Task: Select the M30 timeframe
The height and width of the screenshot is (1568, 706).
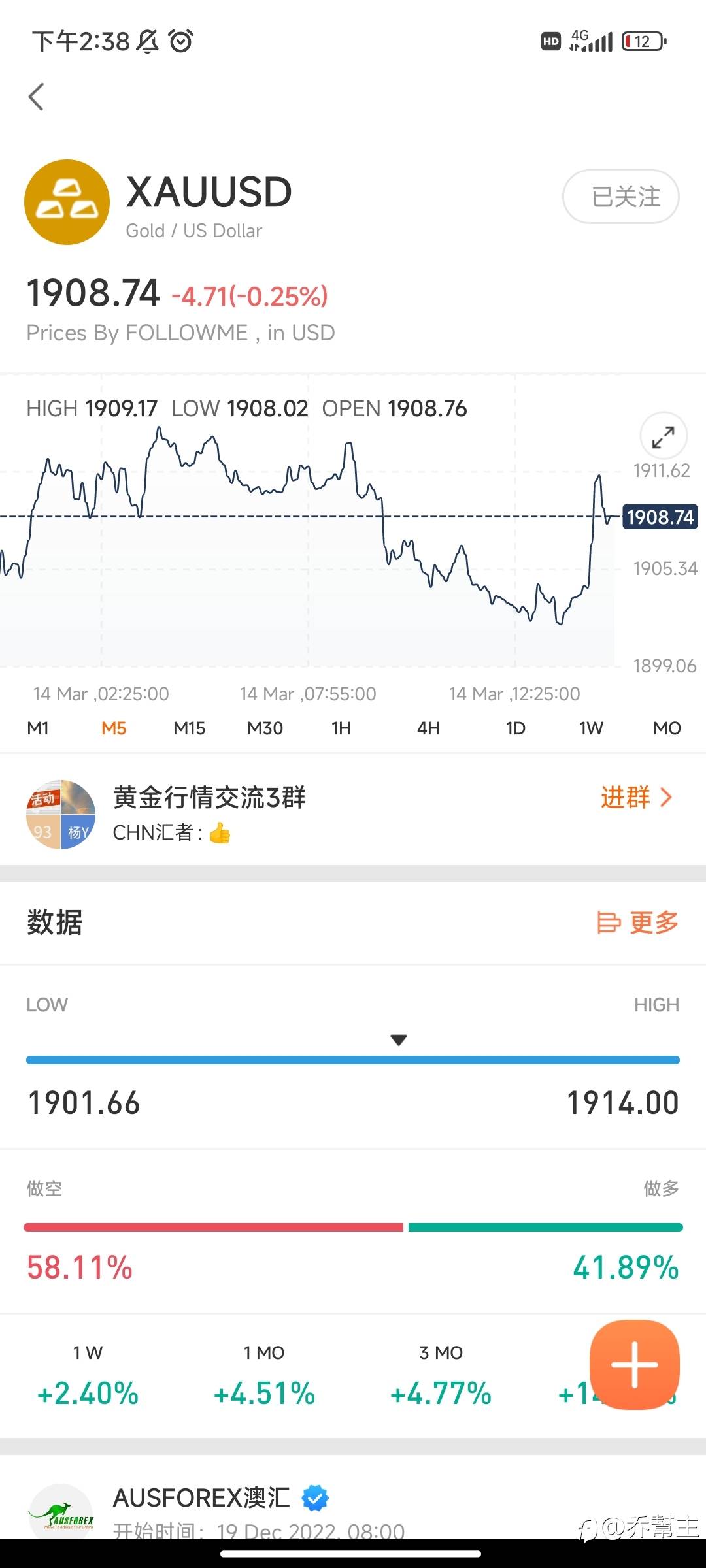Action: pyautogui.click(x=265, y=728)
